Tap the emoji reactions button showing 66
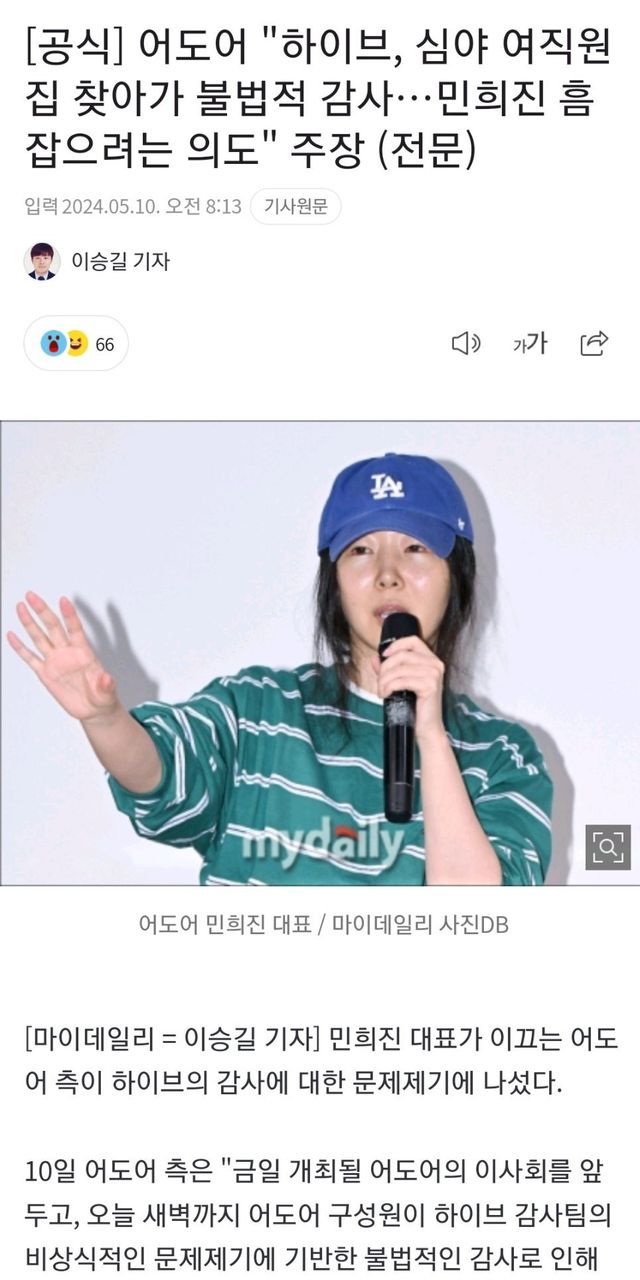The image size is (640, 1280). (76, 344)
